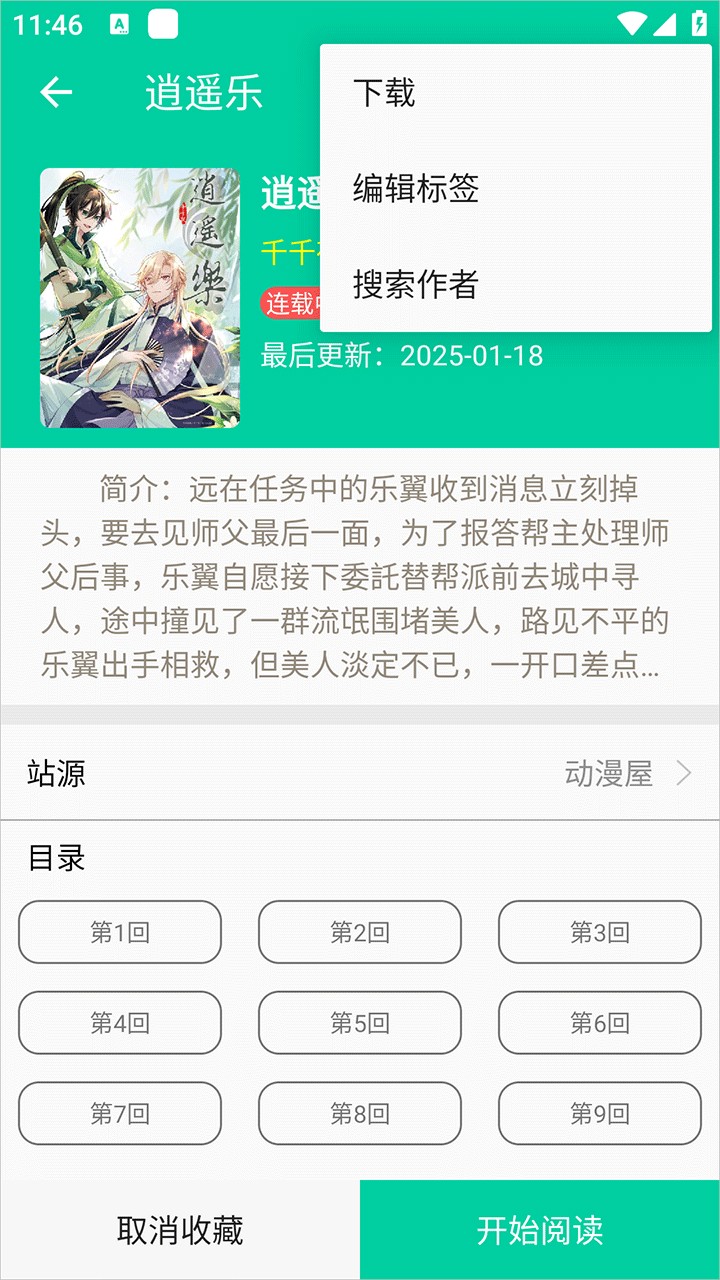
Task: Open chapter 第4回
Action: pos(120,1022)
